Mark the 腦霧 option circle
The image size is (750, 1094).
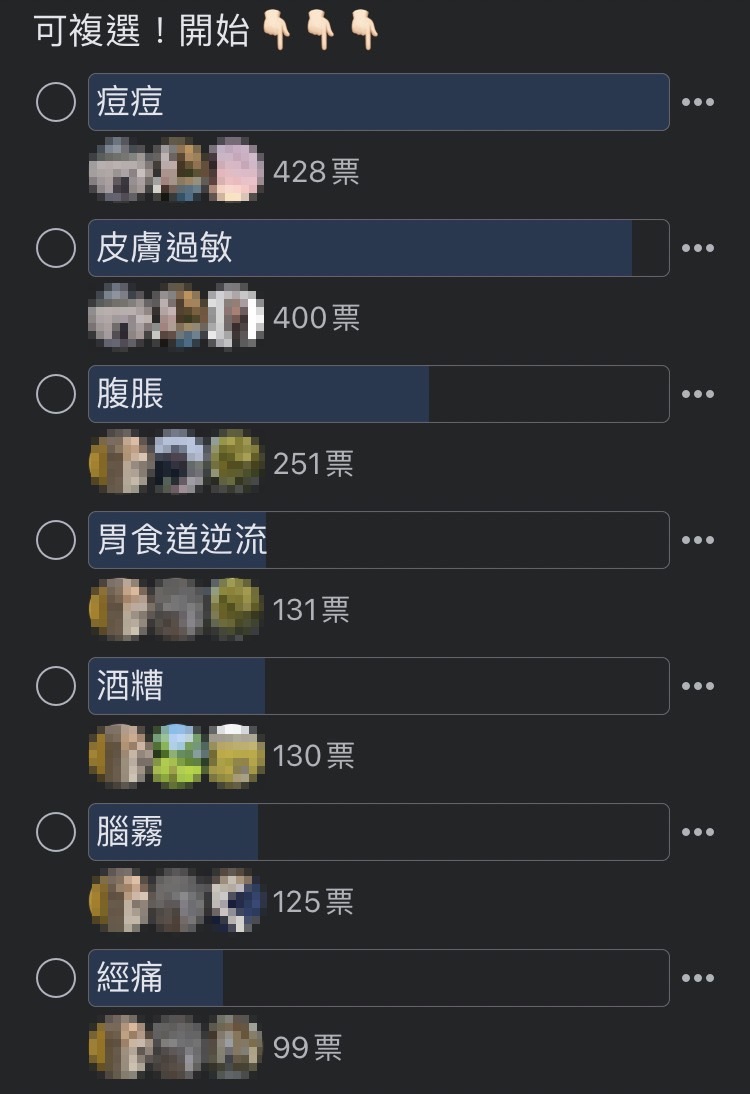coord(56,832)
